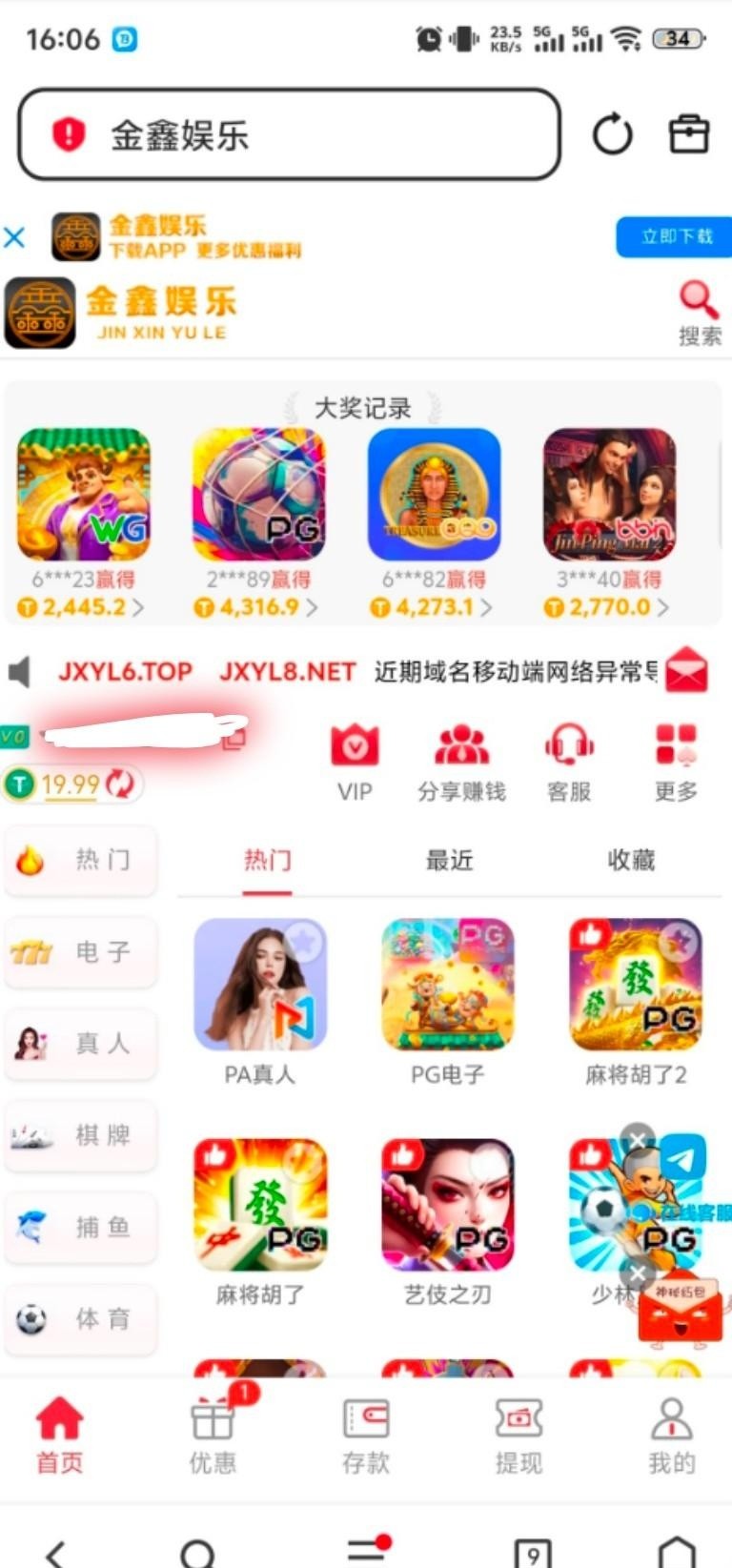
Task: Dismiss the download APP banner
Action: pyautogui.click(x=14, y=236)
